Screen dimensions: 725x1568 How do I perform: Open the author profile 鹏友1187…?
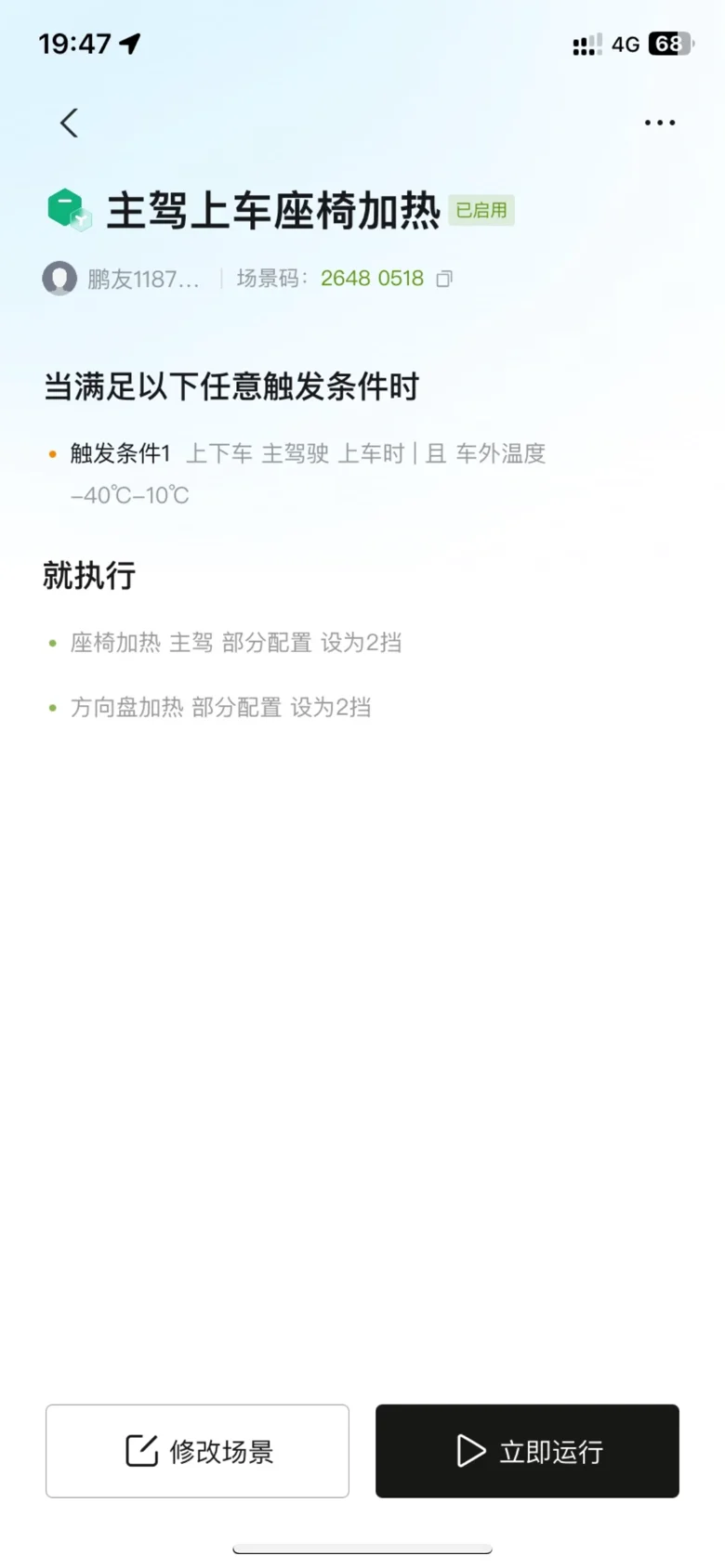pos(121,279)
